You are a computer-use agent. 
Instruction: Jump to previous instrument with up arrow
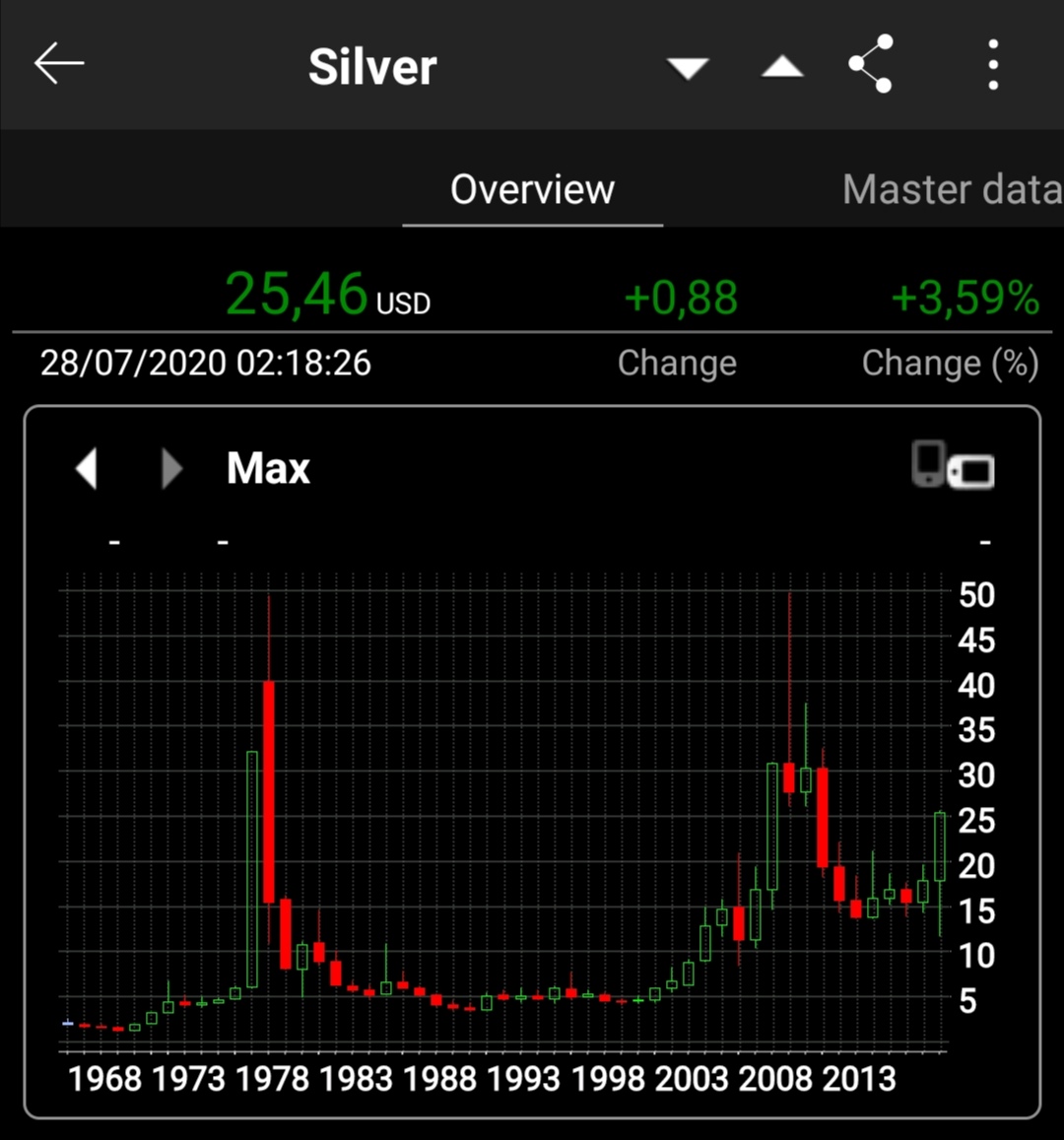click(782, 67)
